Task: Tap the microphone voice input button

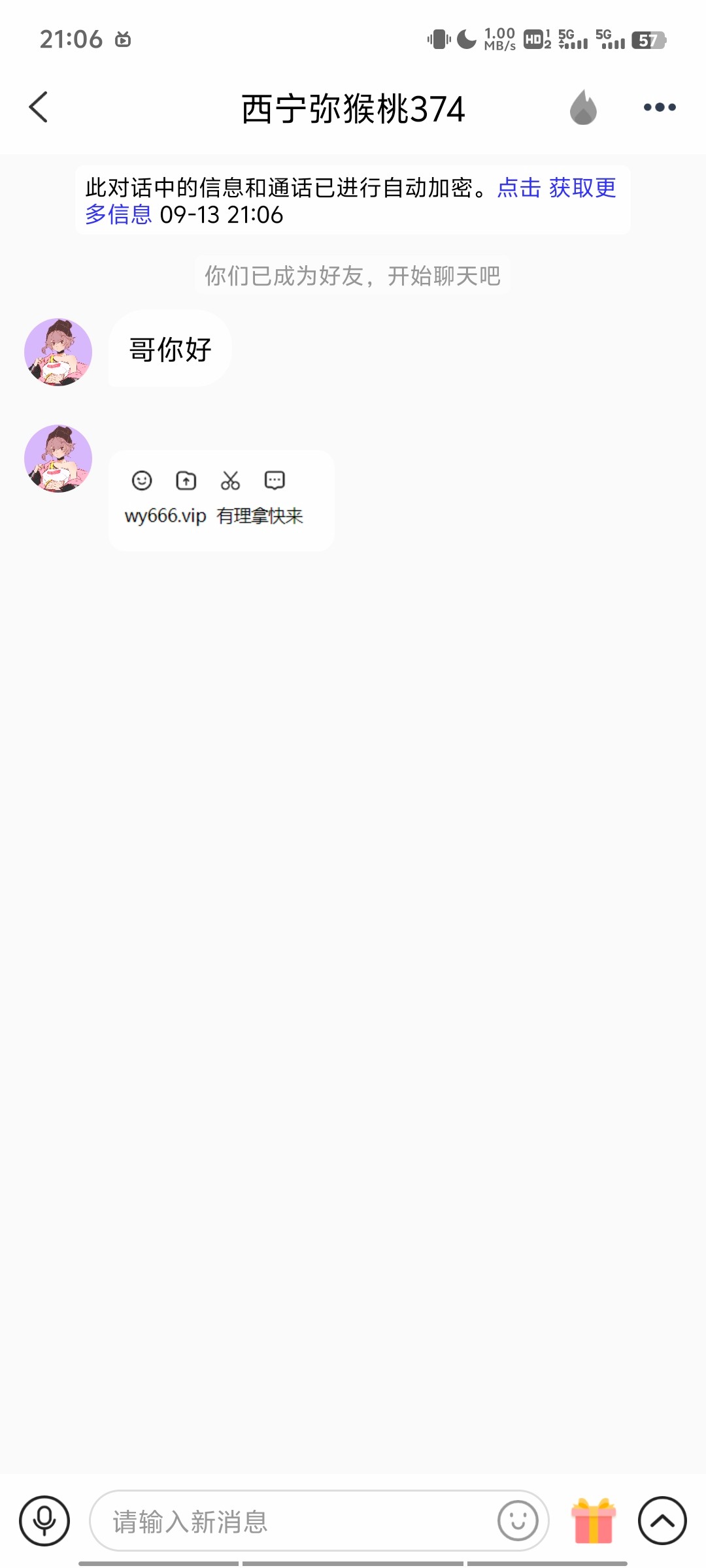Action: point(44,1520)
